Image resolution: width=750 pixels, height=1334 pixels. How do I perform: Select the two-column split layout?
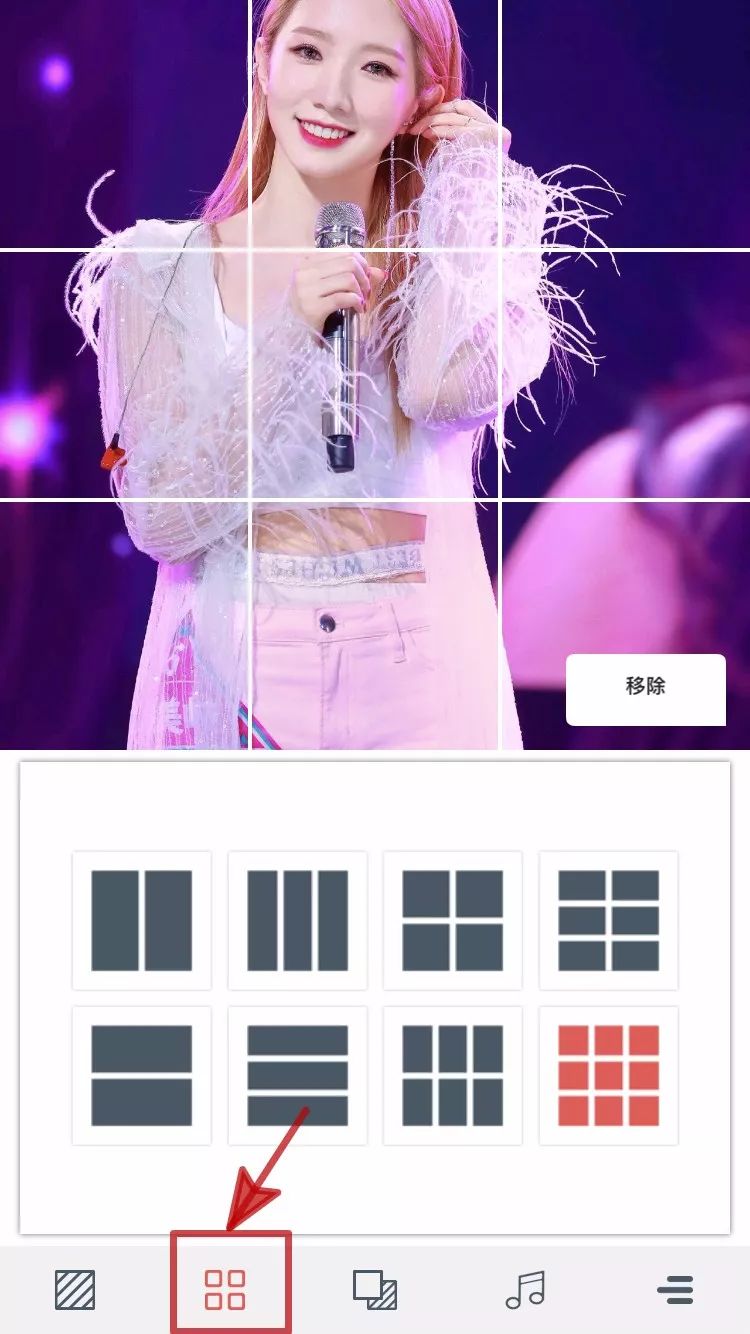pos(142,920)
